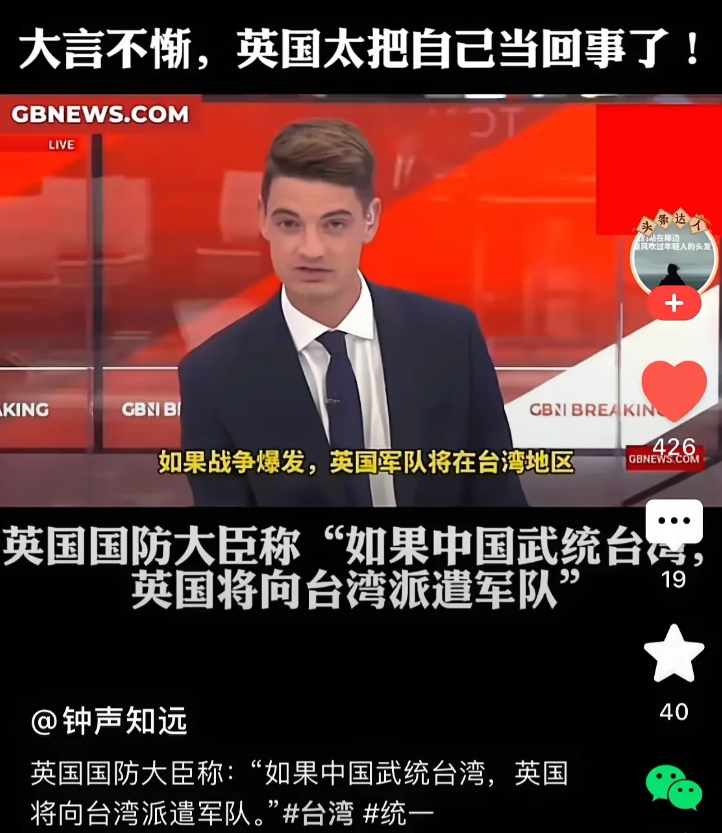Follow the author with the plus button

click(x=674, y=303)
